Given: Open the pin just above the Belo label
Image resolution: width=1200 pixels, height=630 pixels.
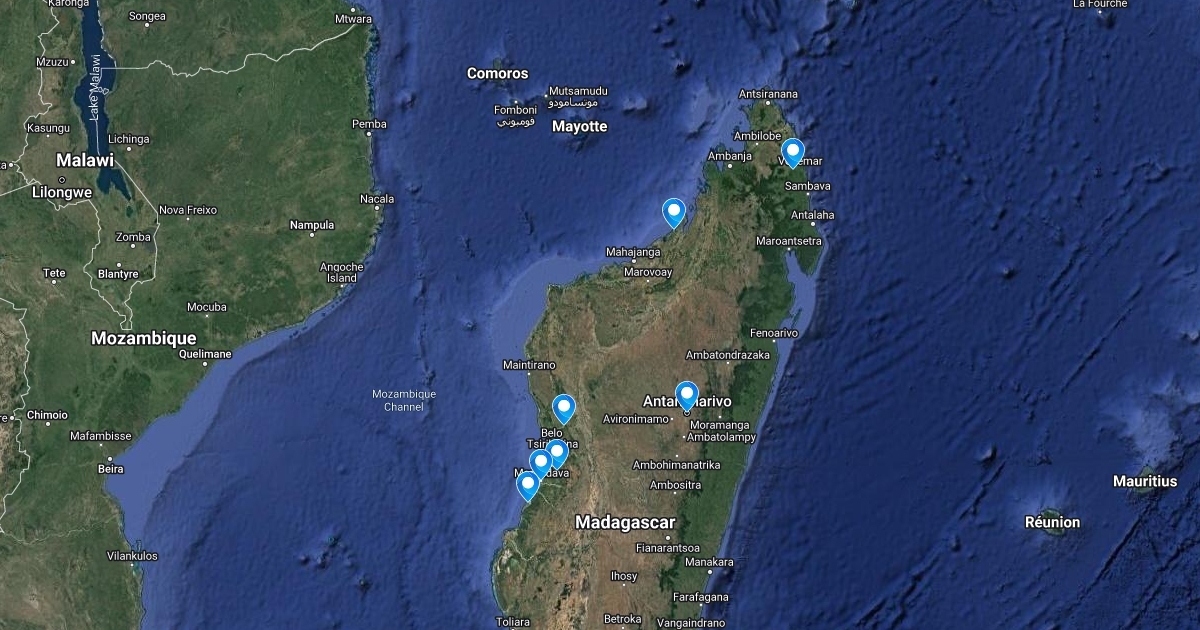Looking at the screenshot, I should click(x=564, y=407).
